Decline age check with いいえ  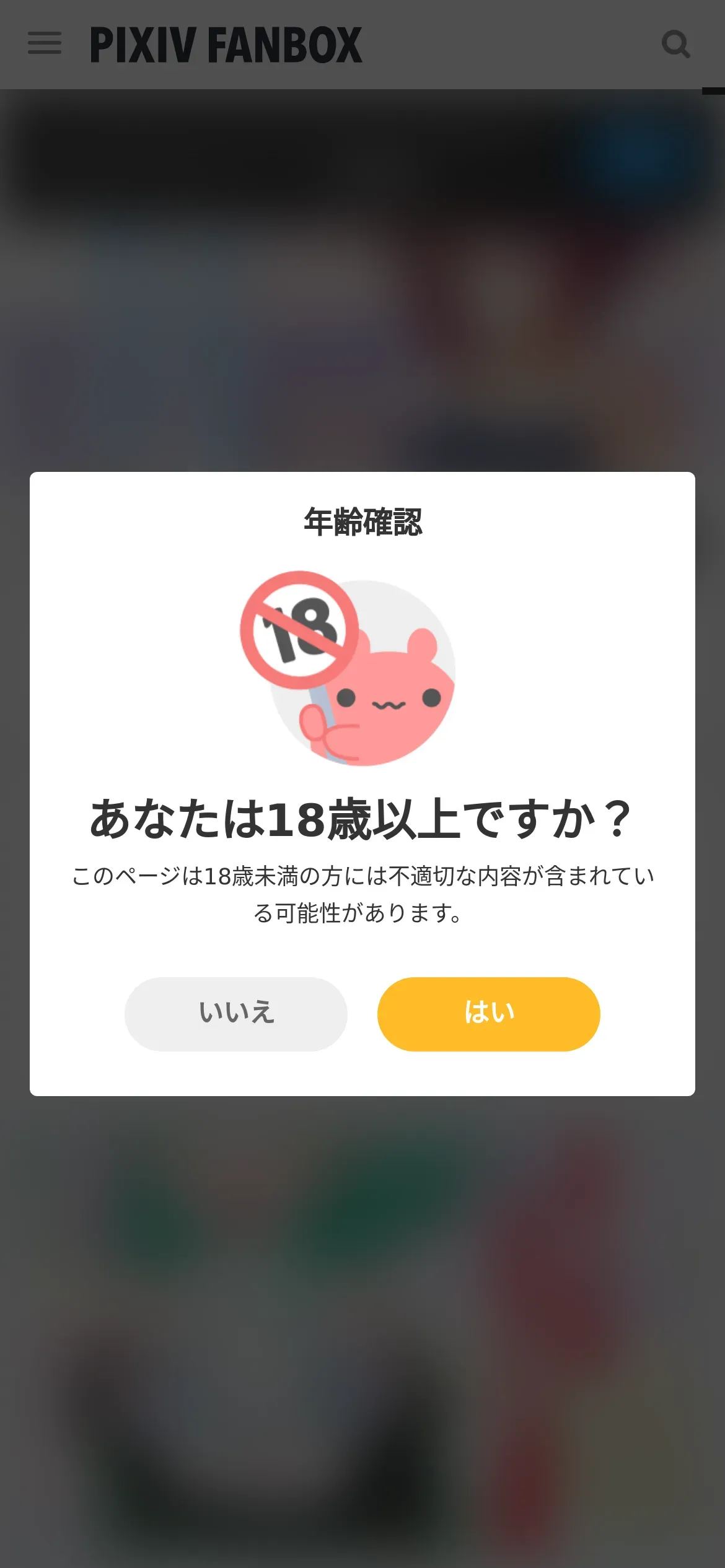(235, 1014)
